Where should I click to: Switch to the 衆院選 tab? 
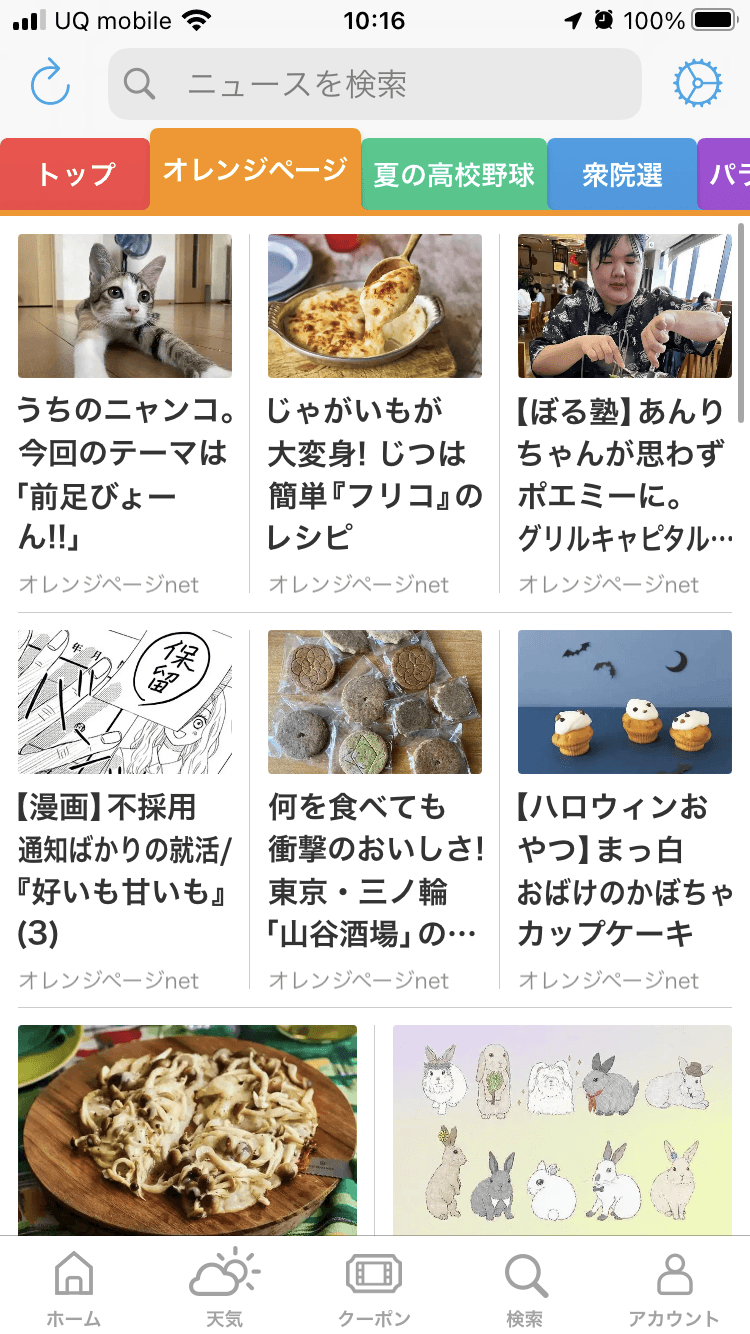(x=622, y=175)
